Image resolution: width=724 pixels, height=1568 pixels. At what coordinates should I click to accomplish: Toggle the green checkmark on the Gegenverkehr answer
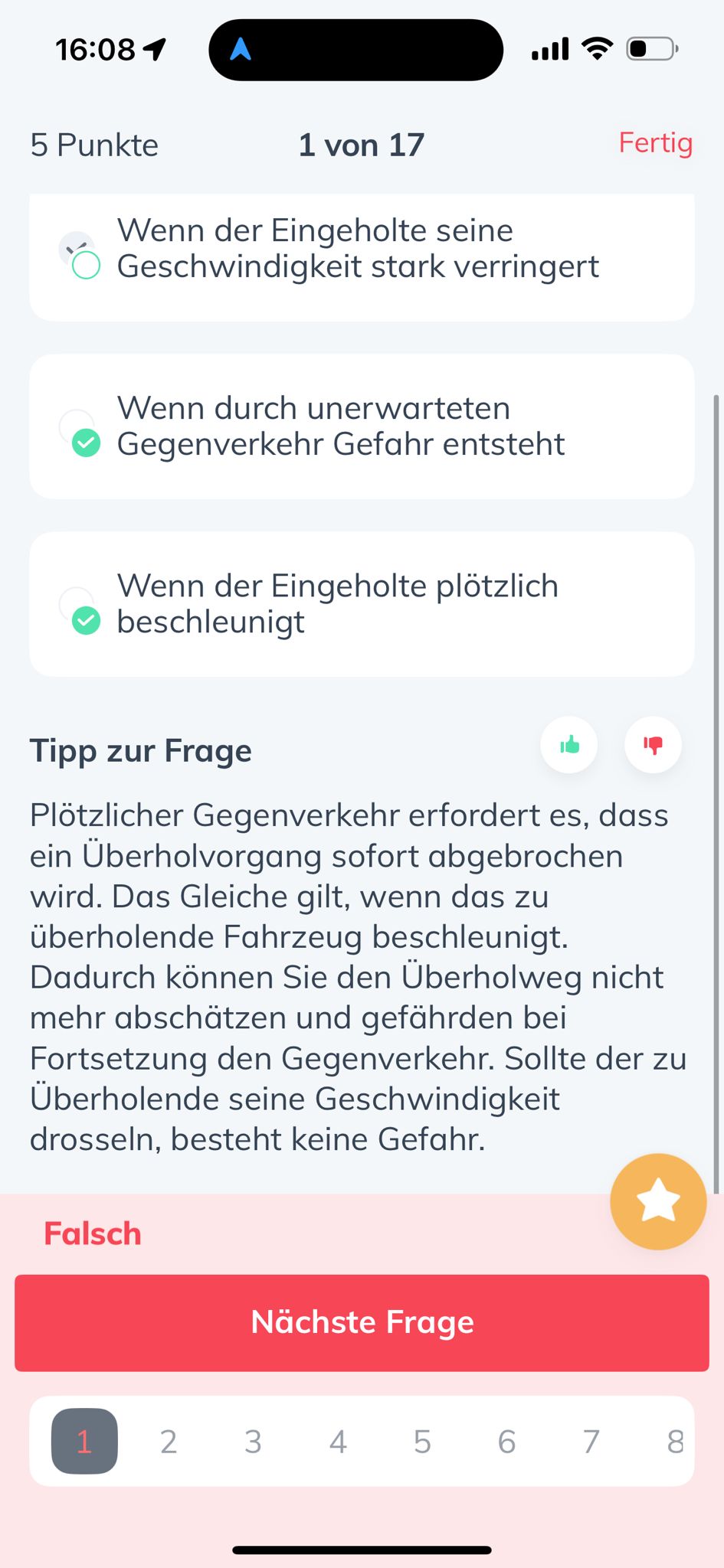click(84, 443)
